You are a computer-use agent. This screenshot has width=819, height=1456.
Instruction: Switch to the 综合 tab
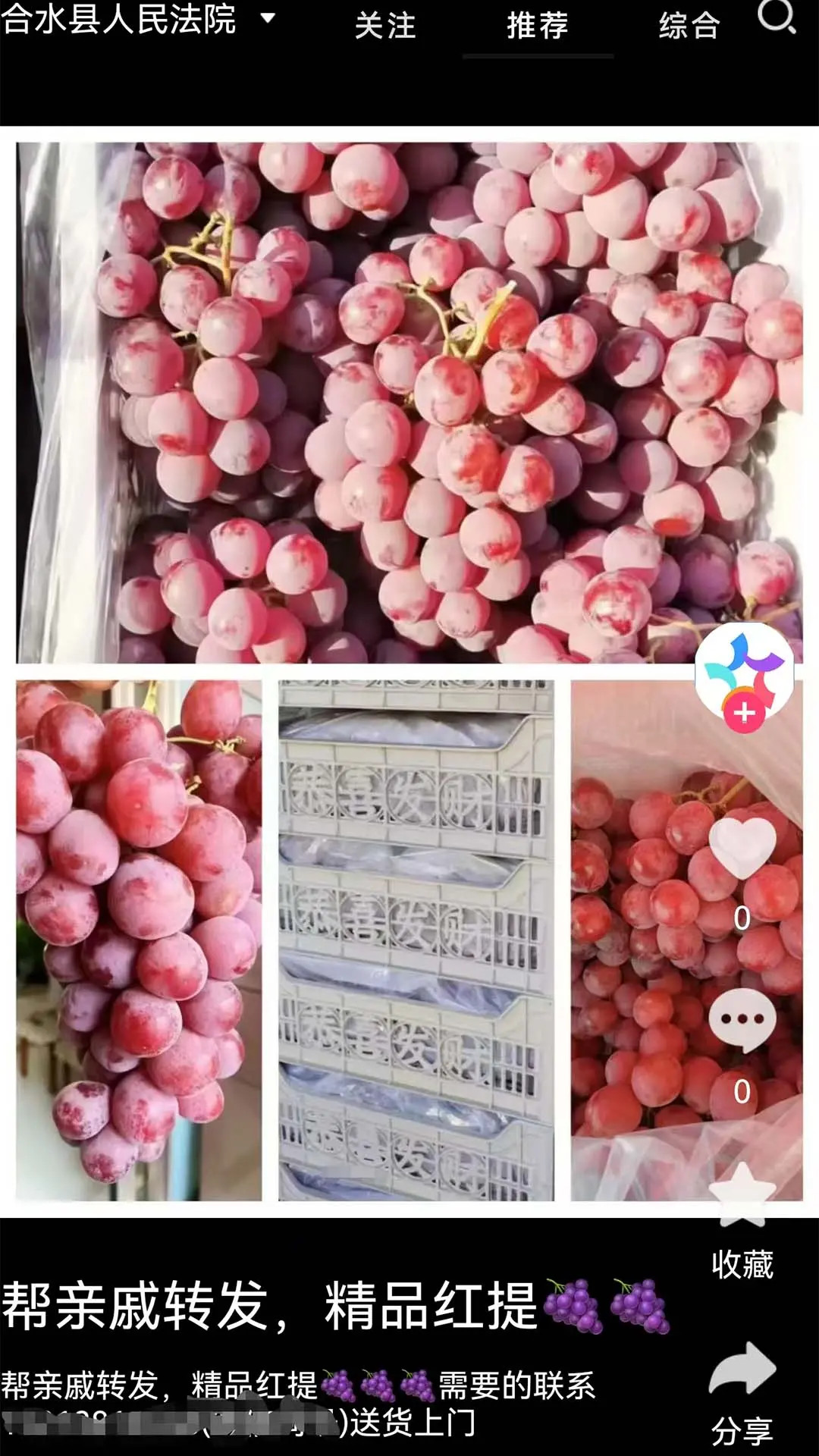point(689,26)
